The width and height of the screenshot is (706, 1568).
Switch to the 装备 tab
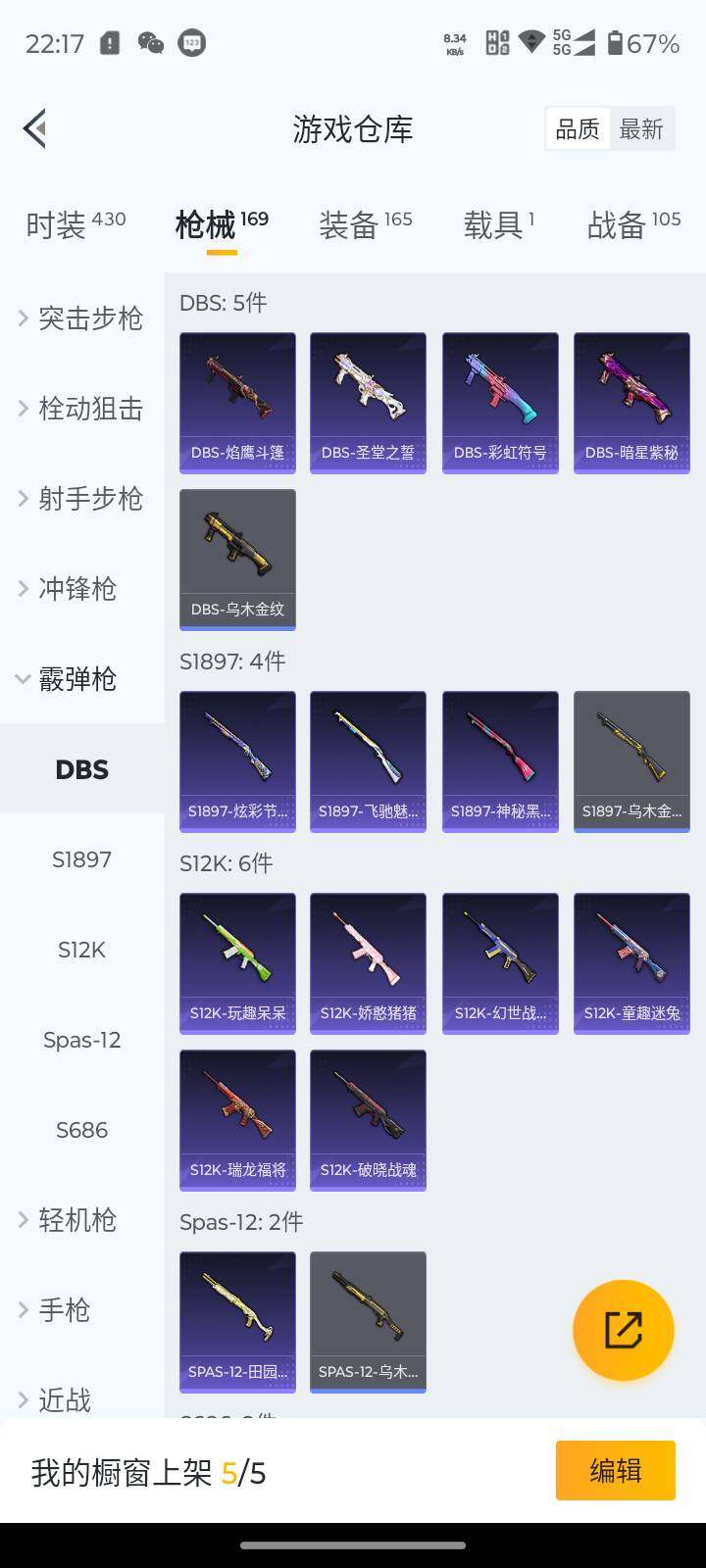(365, 224)
